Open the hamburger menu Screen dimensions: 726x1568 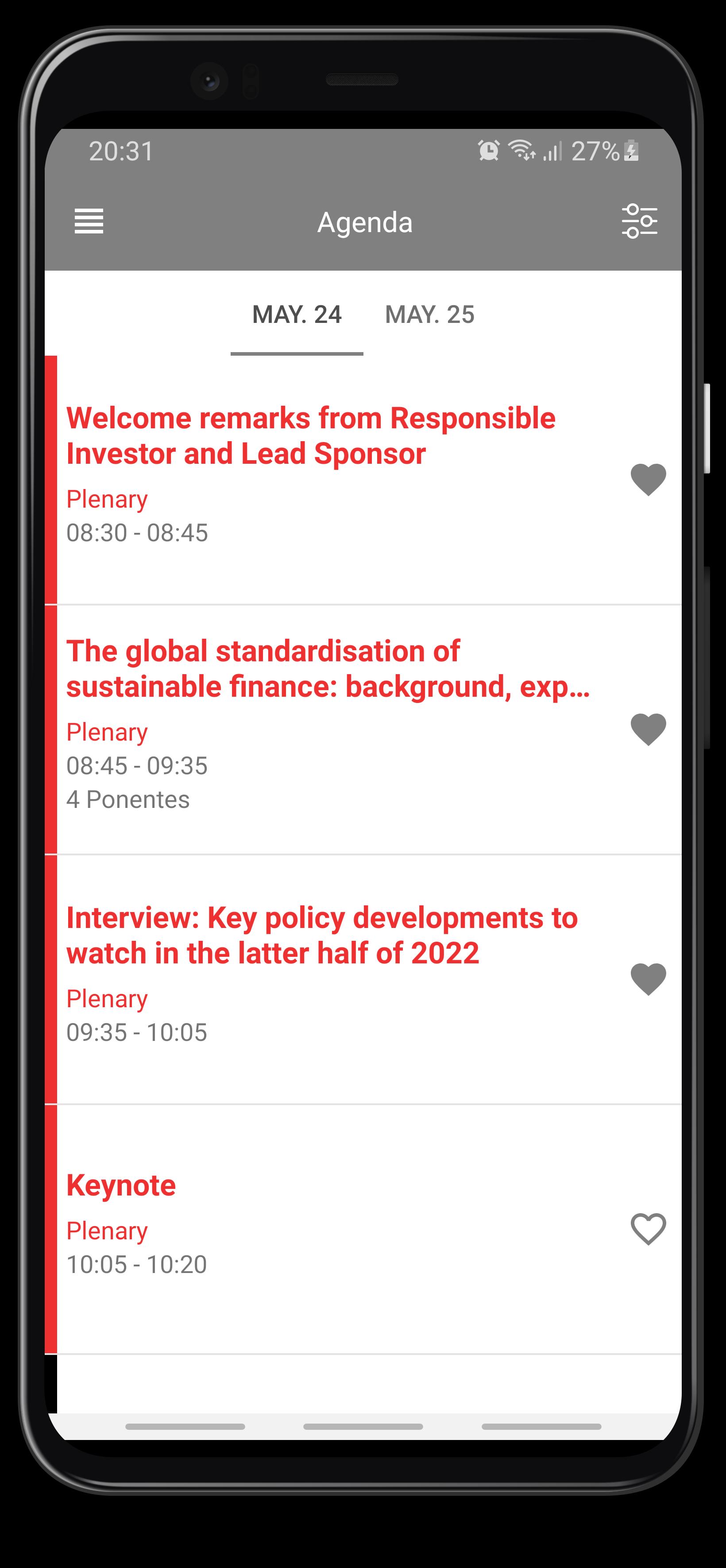(x=89, y=221)
